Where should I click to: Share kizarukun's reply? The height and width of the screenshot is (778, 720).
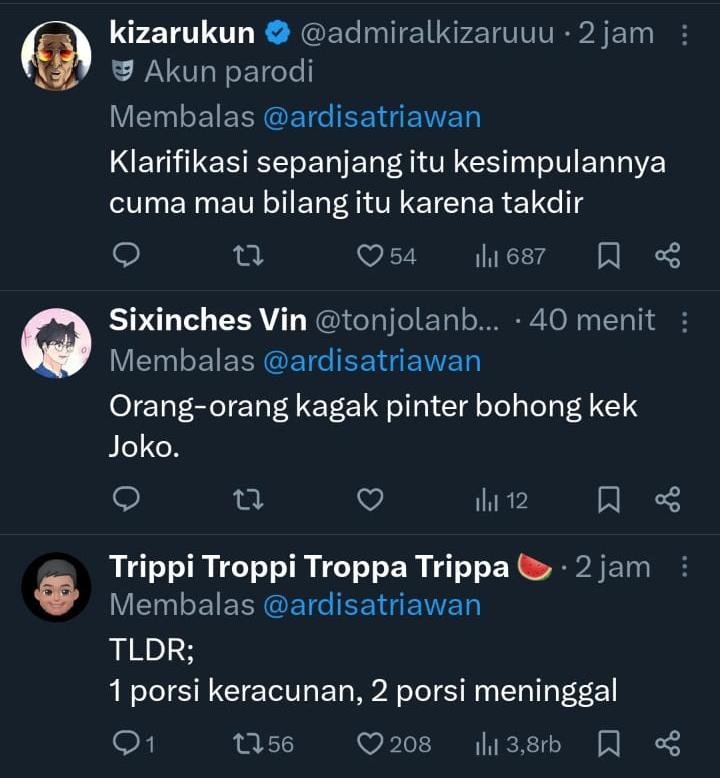[667, 256]
